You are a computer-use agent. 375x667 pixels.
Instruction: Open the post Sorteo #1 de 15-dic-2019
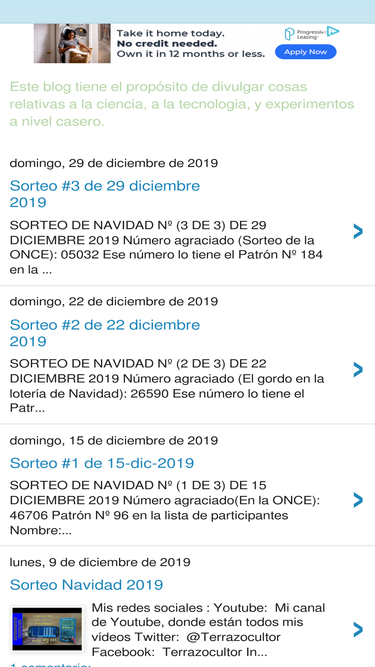click(102, 463)
